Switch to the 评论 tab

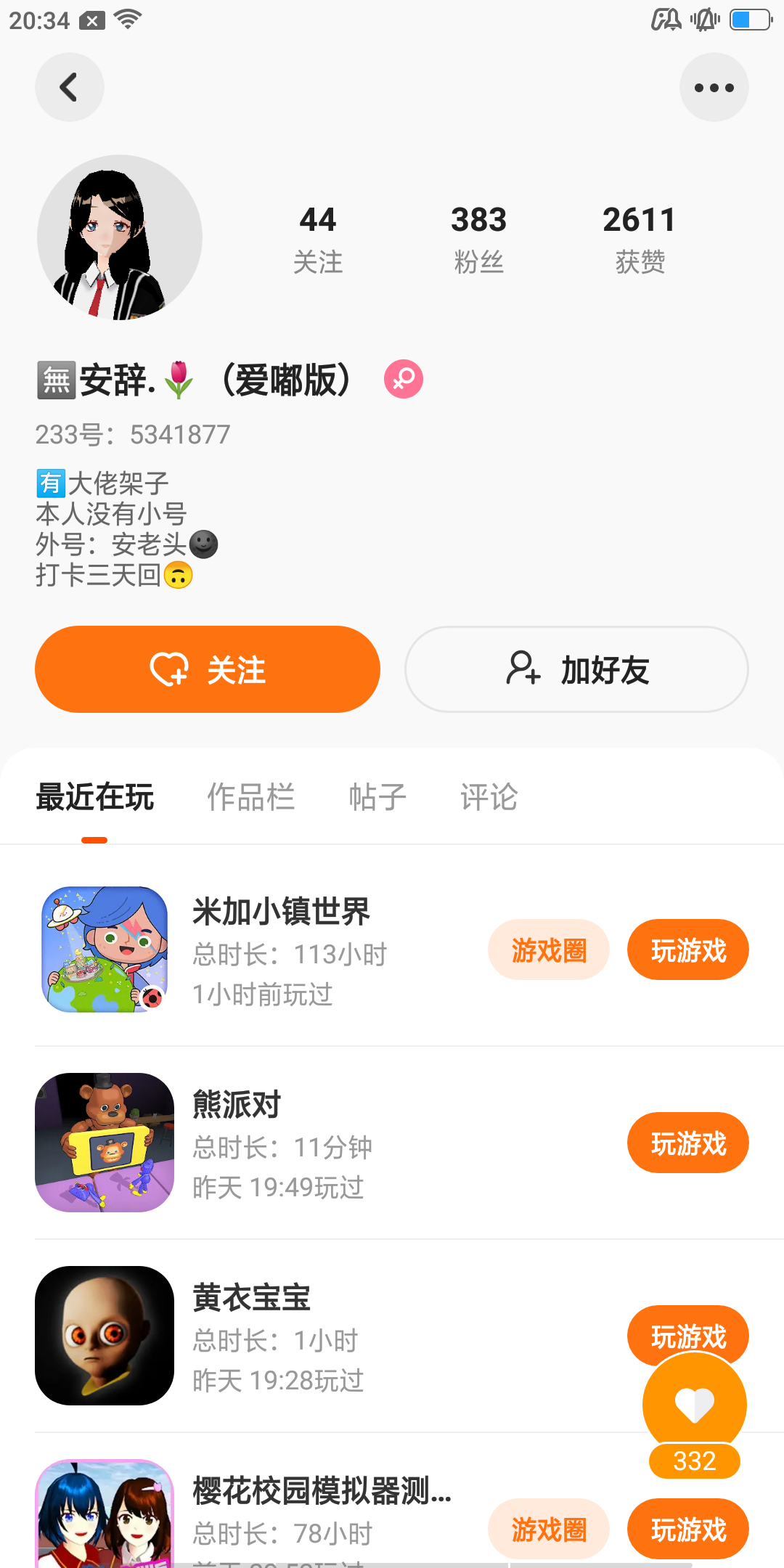tap(489, 797)
